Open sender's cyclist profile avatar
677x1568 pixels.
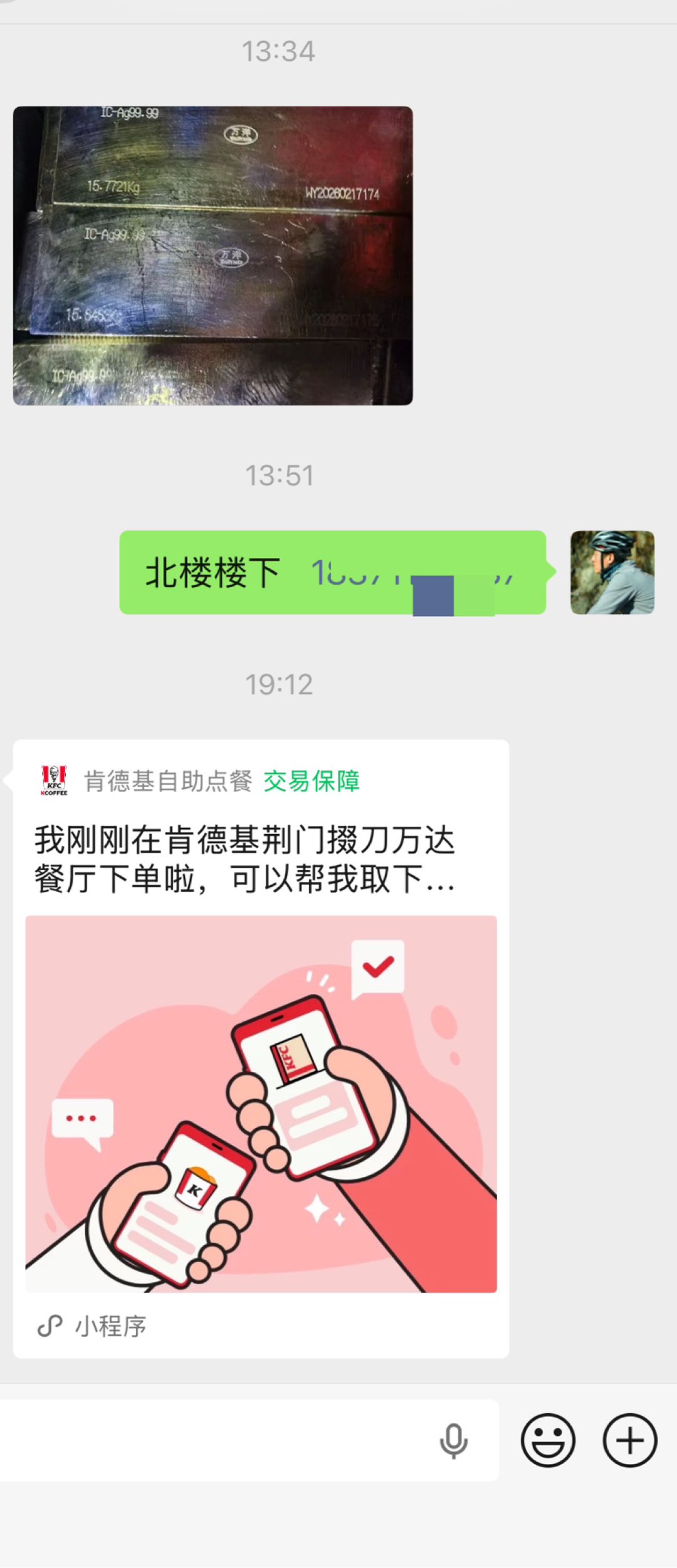[x=612, y=572]
